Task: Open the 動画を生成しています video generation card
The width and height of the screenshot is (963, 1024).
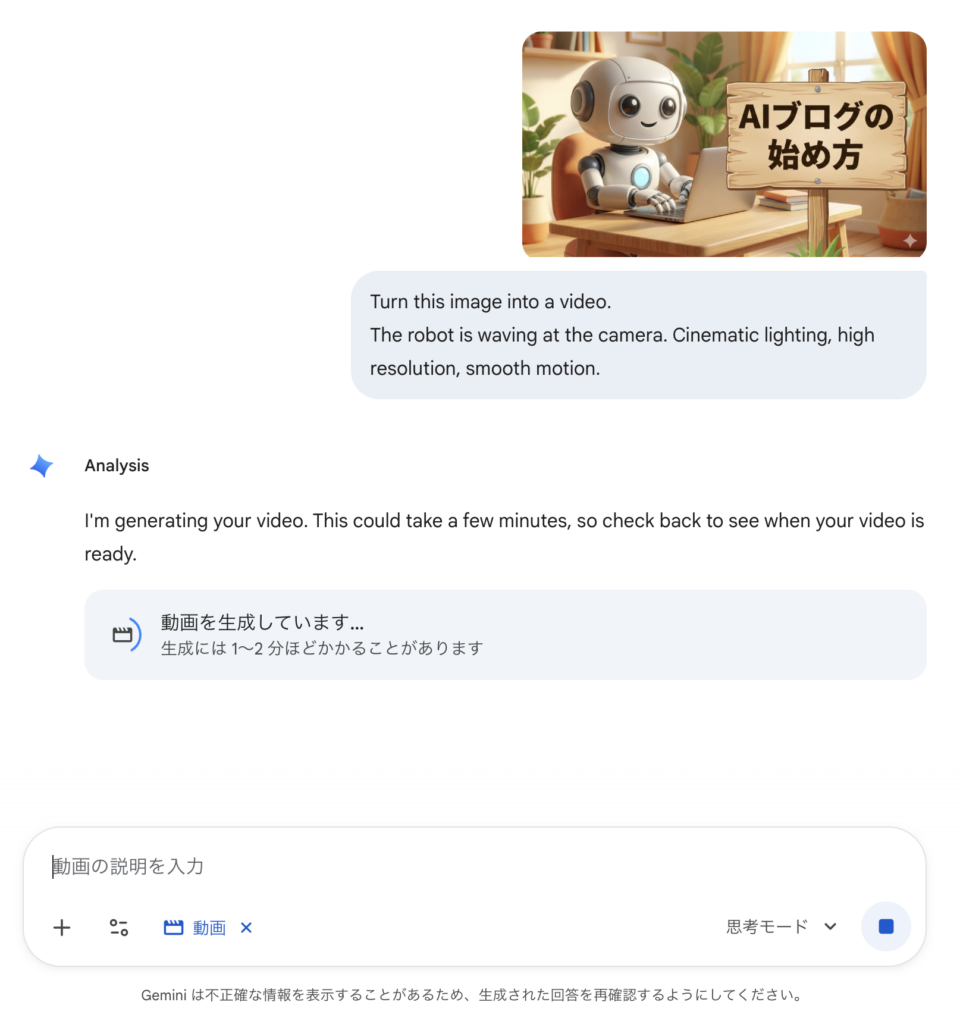Action: pyautogui.click(x=505, y=635)
